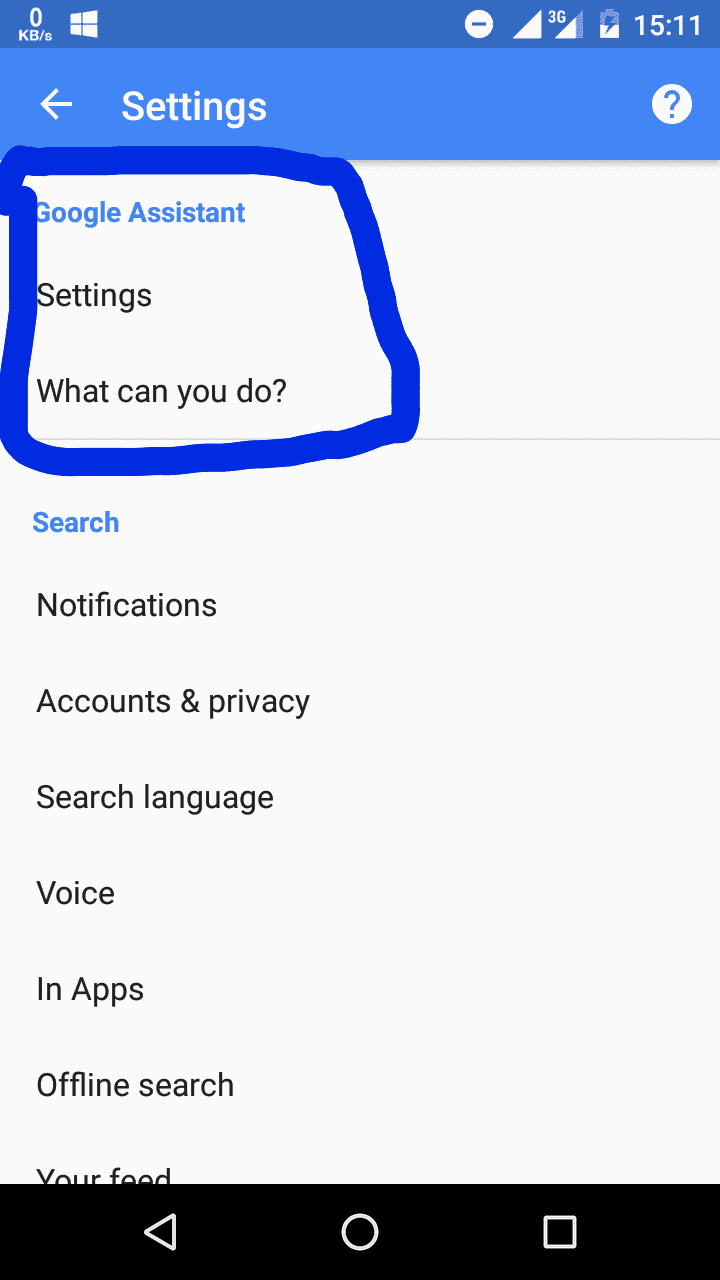Viewport: 720px width, 1280px height.
Task: Open Google Assistant Settings entry
Action: click(x=94, y=295)
